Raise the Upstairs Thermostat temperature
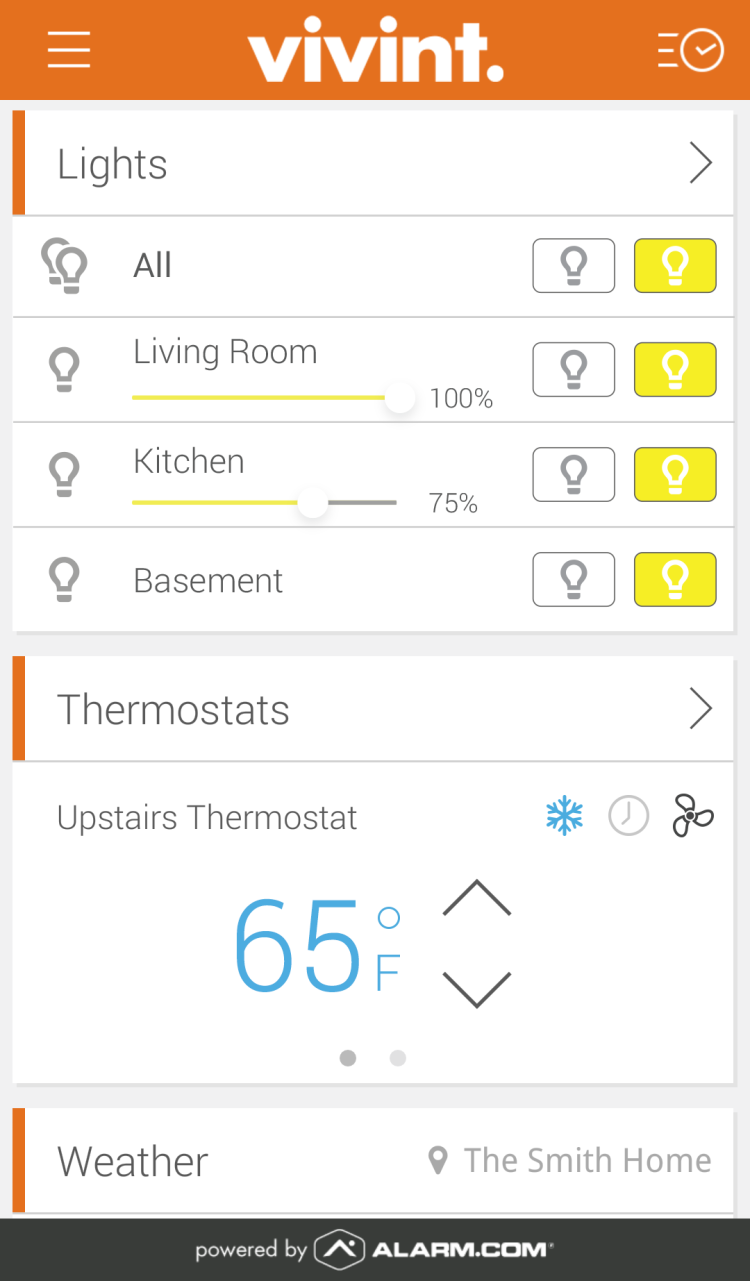750x1281 pixels. (476, 899)
